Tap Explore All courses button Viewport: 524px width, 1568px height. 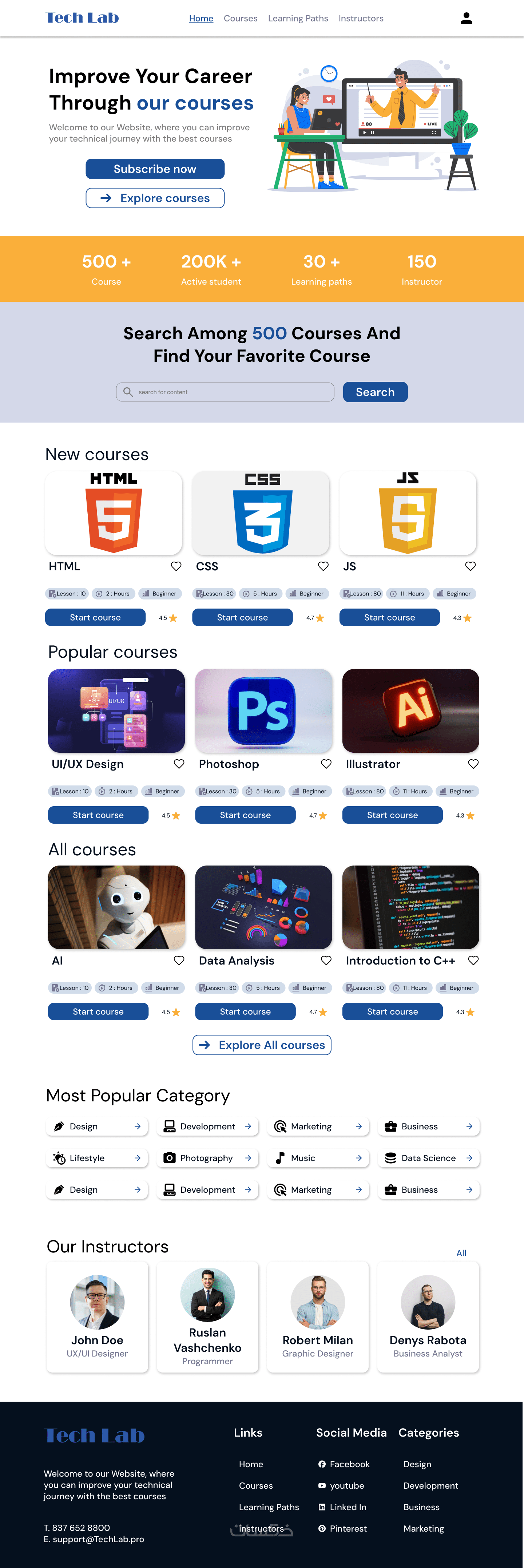pyautogui.click(x=262, y=1045)
